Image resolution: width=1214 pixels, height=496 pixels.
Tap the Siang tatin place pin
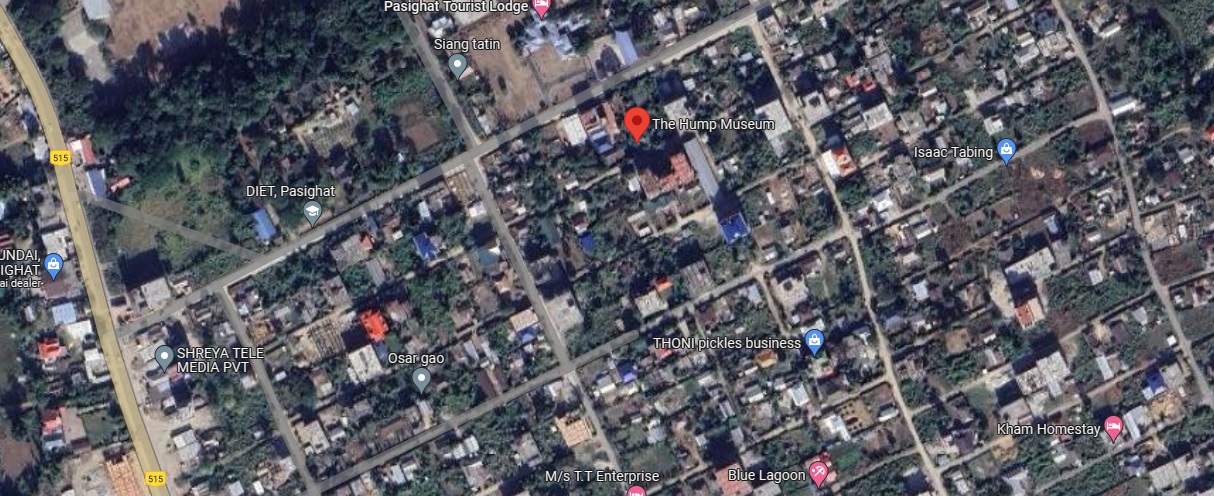tap(459, 66)
